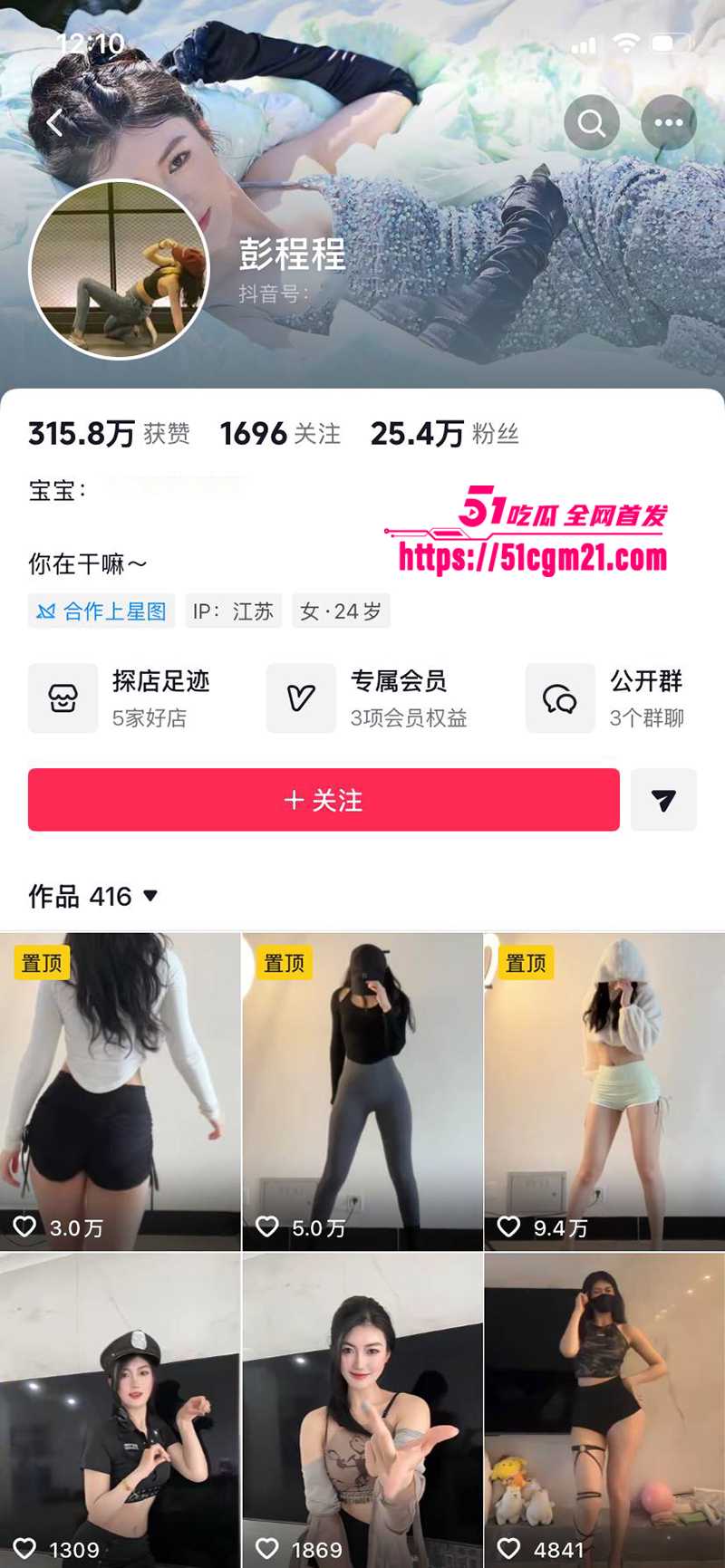Open the 粉丝 followers list
Image resolution: width=725 pixels, height=1568 pixels.
[x=446, y=432]
